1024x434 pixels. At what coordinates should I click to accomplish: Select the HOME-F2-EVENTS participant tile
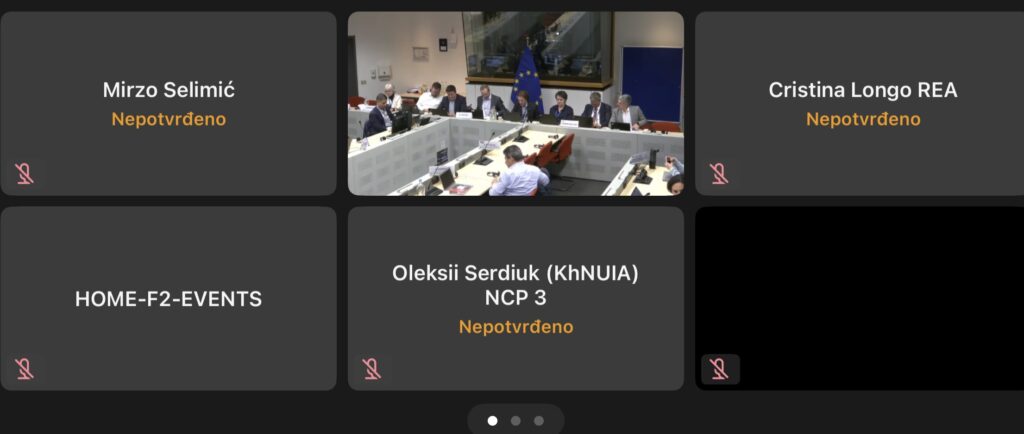(168, 298)
